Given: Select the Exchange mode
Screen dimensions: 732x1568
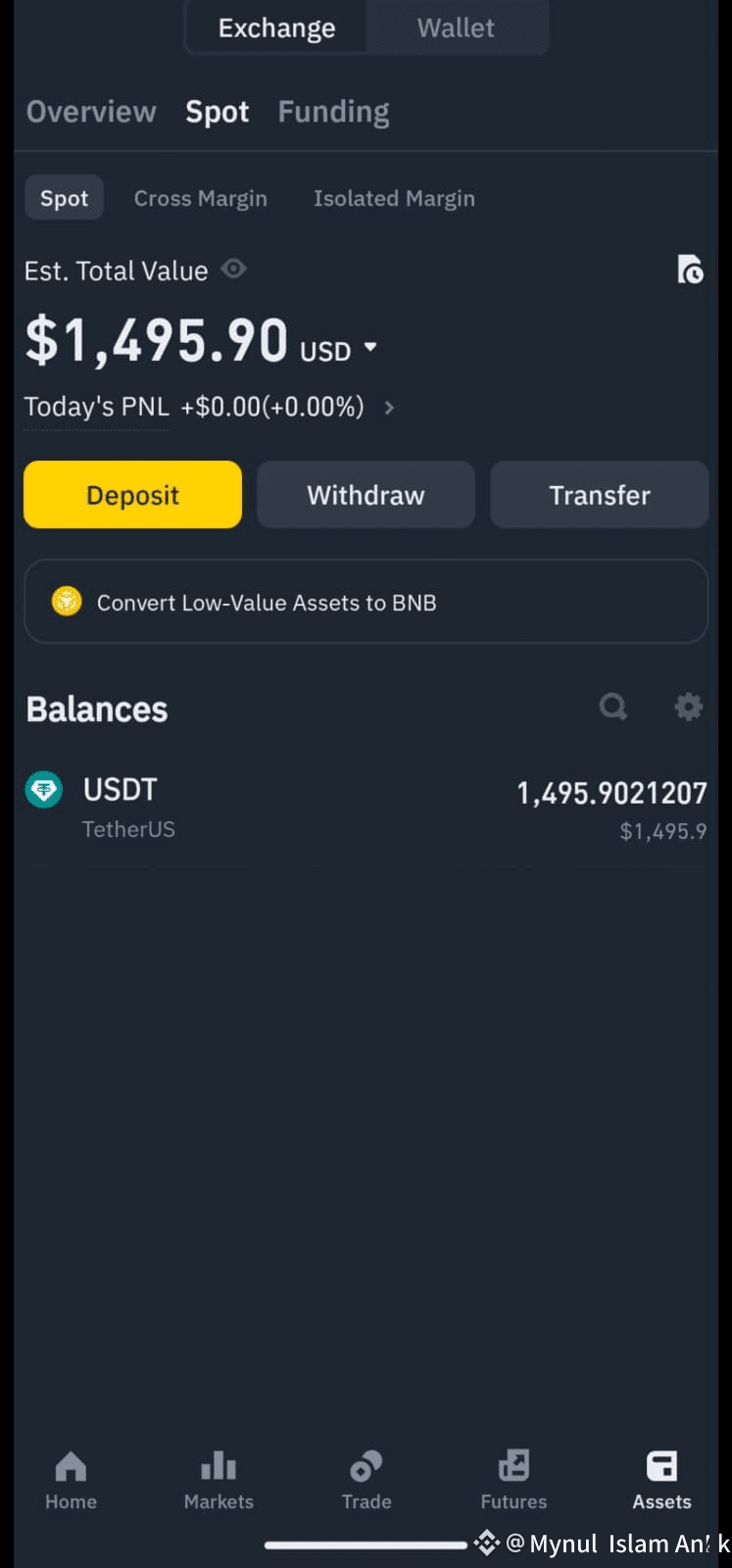Looking at the screenshot, I should pos(276,27).
